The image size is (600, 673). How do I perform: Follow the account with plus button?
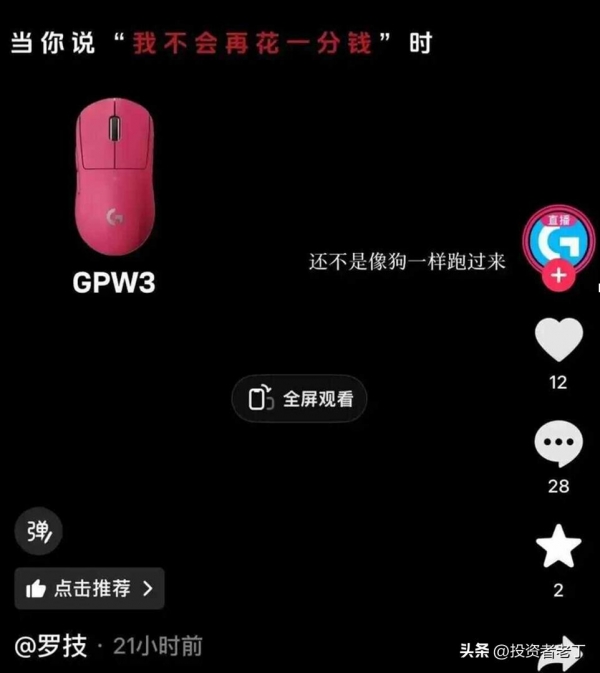point(557,277)
